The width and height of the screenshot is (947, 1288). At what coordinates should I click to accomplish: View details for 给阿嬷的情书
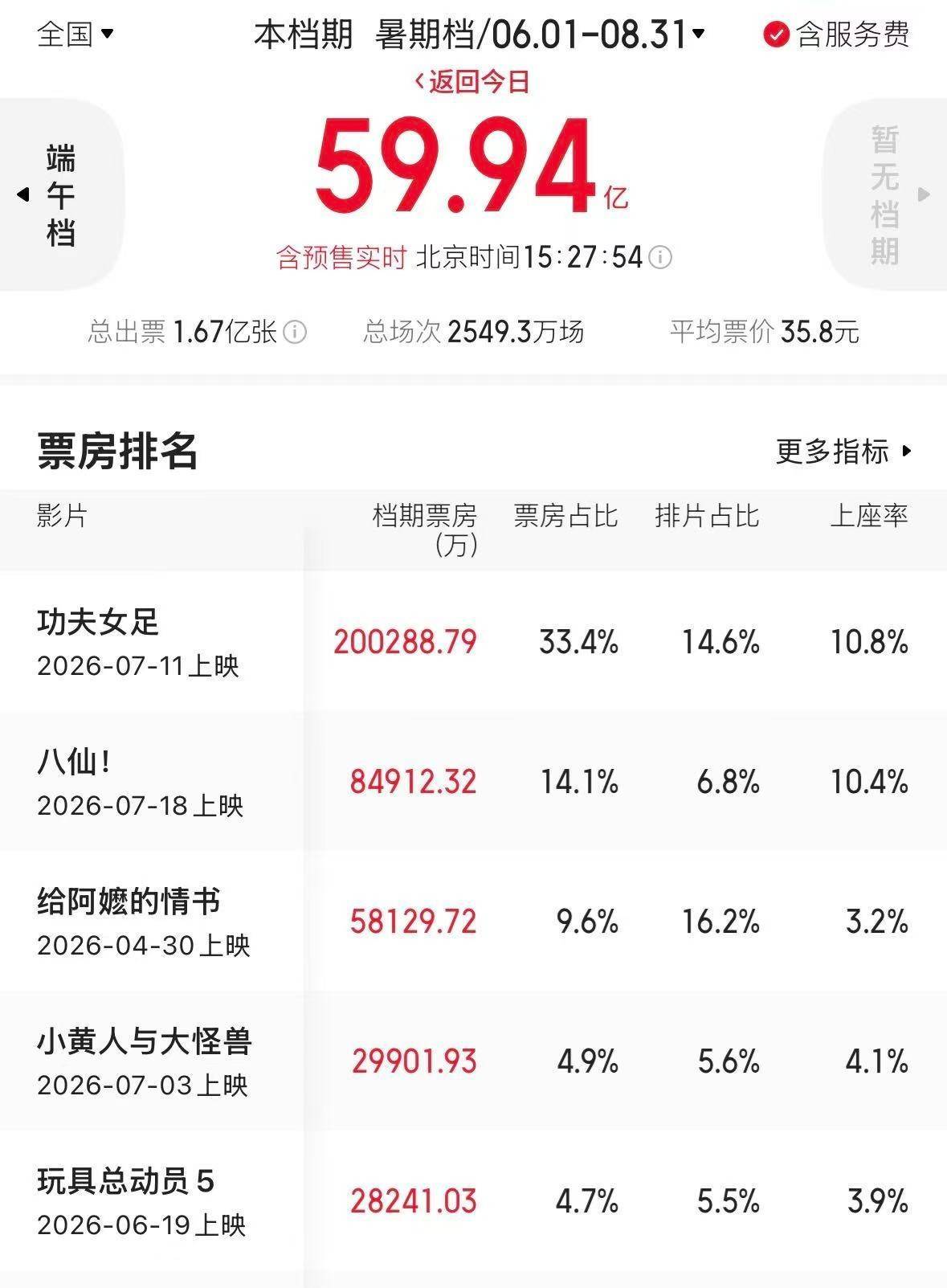click(x=473, y=921)
